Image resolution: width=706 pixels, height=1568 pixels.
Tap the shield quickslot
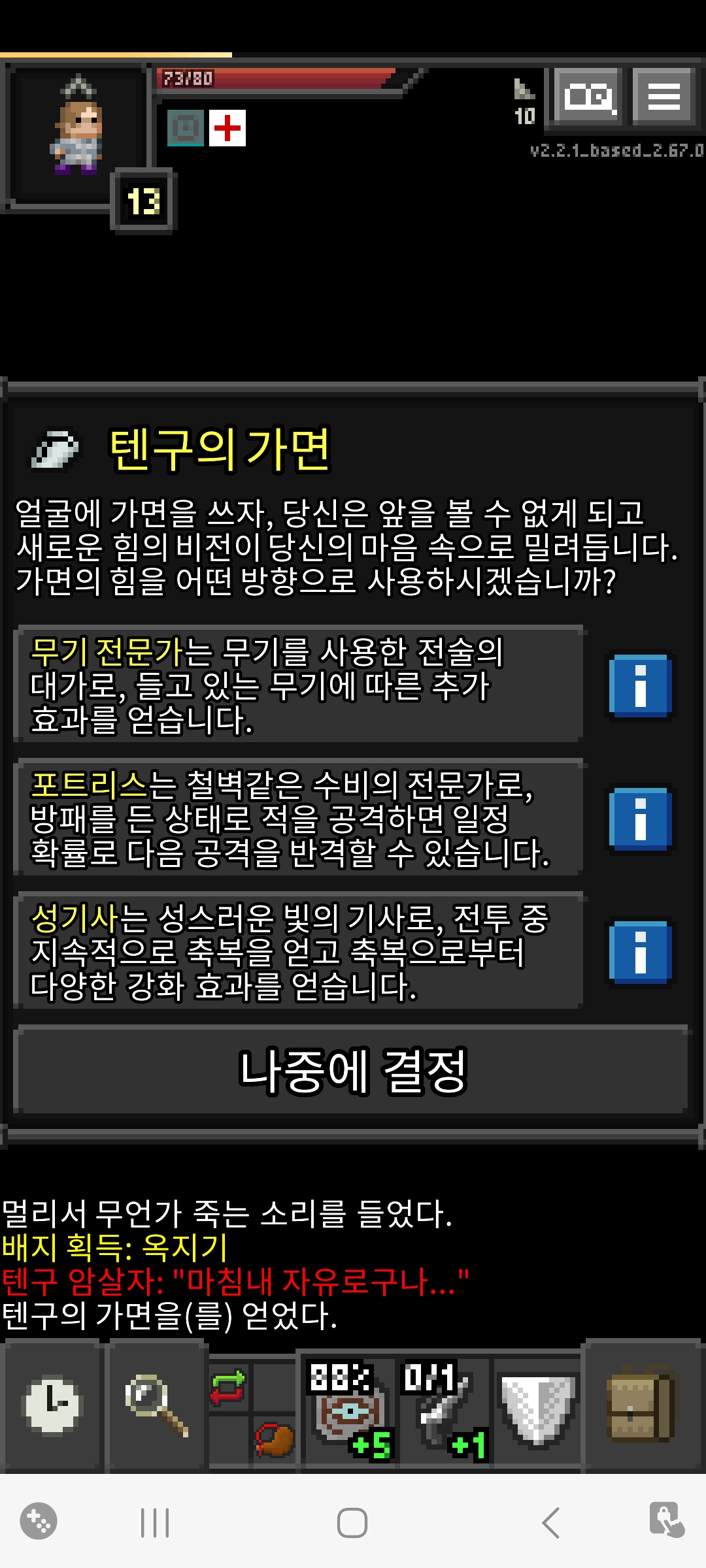[x=537, y=1408]
